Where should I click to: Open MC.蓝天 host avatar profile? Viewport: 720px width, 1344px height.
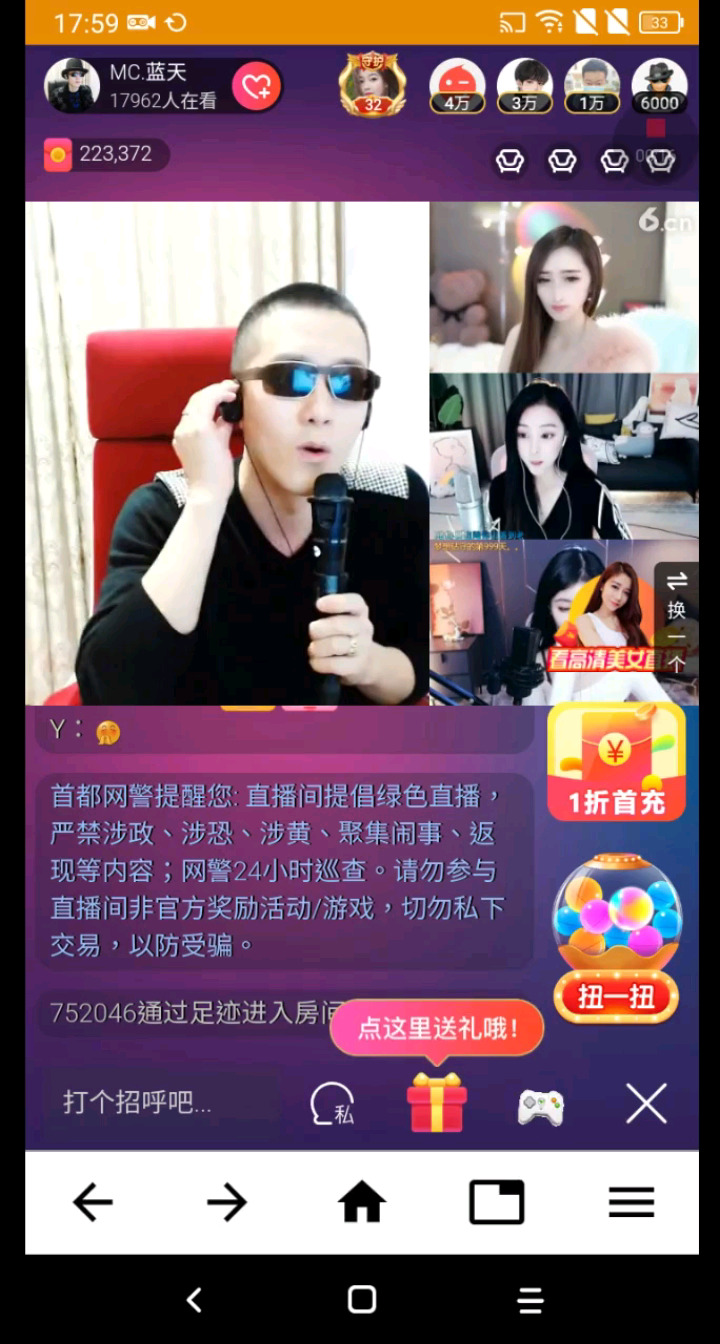(x=72, y=86)
